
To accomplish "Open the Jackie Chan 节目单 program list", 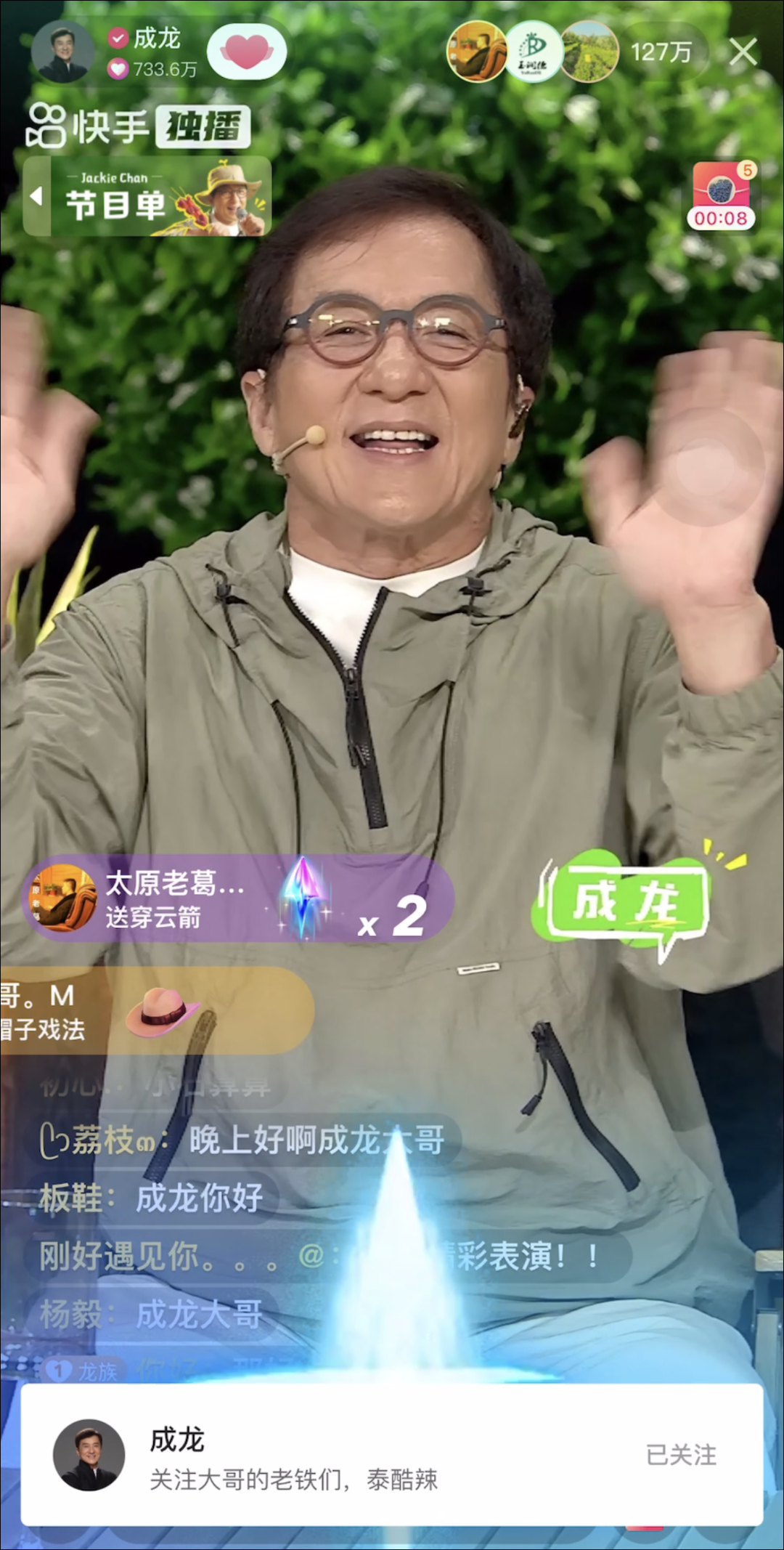I will (x=147, y=196).
